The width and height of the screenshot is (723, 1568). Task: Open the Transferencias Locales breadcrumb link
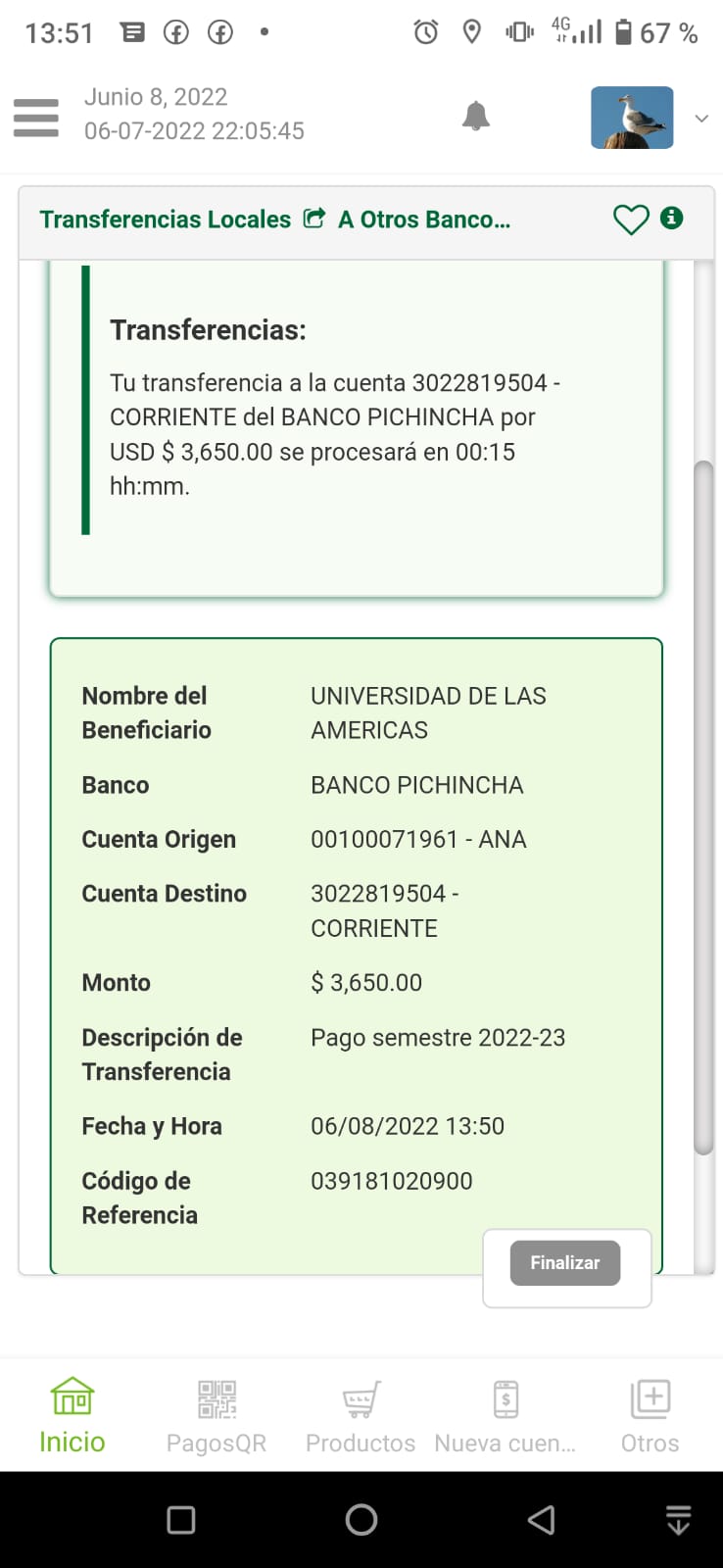(x=166, y=220)
